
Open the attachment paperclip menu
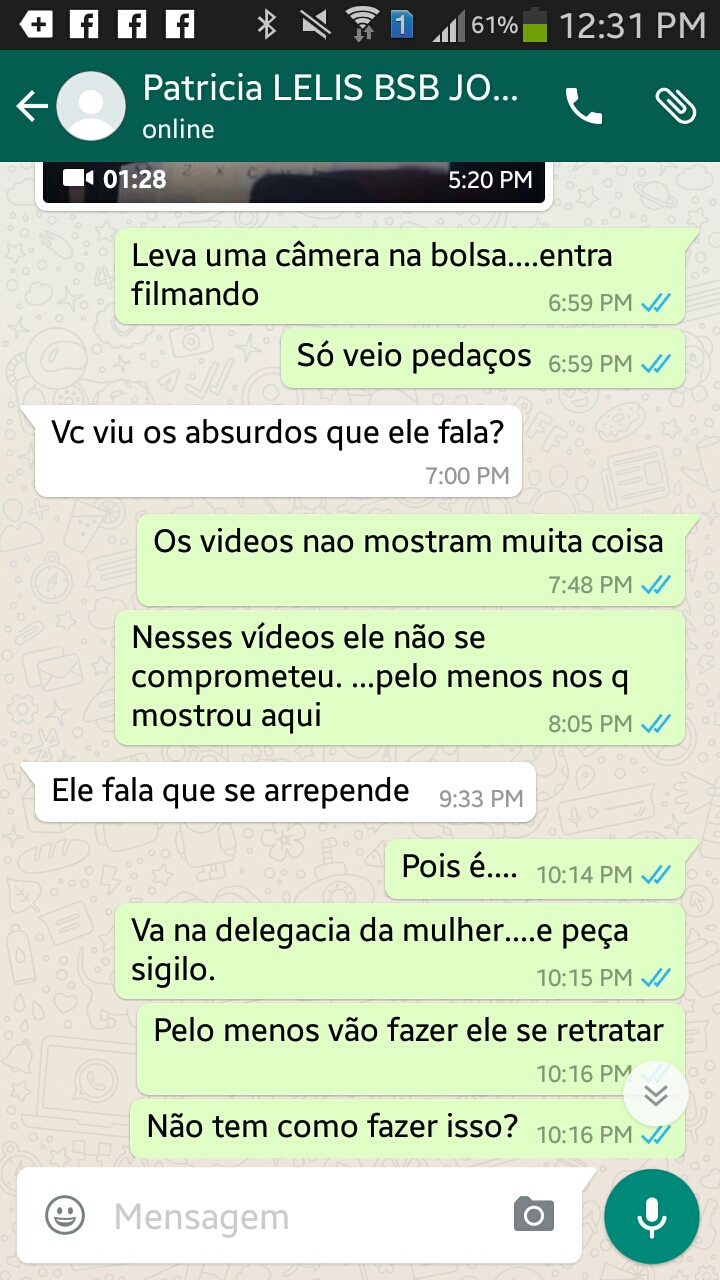pyautogui.click(x=675, y=106)
